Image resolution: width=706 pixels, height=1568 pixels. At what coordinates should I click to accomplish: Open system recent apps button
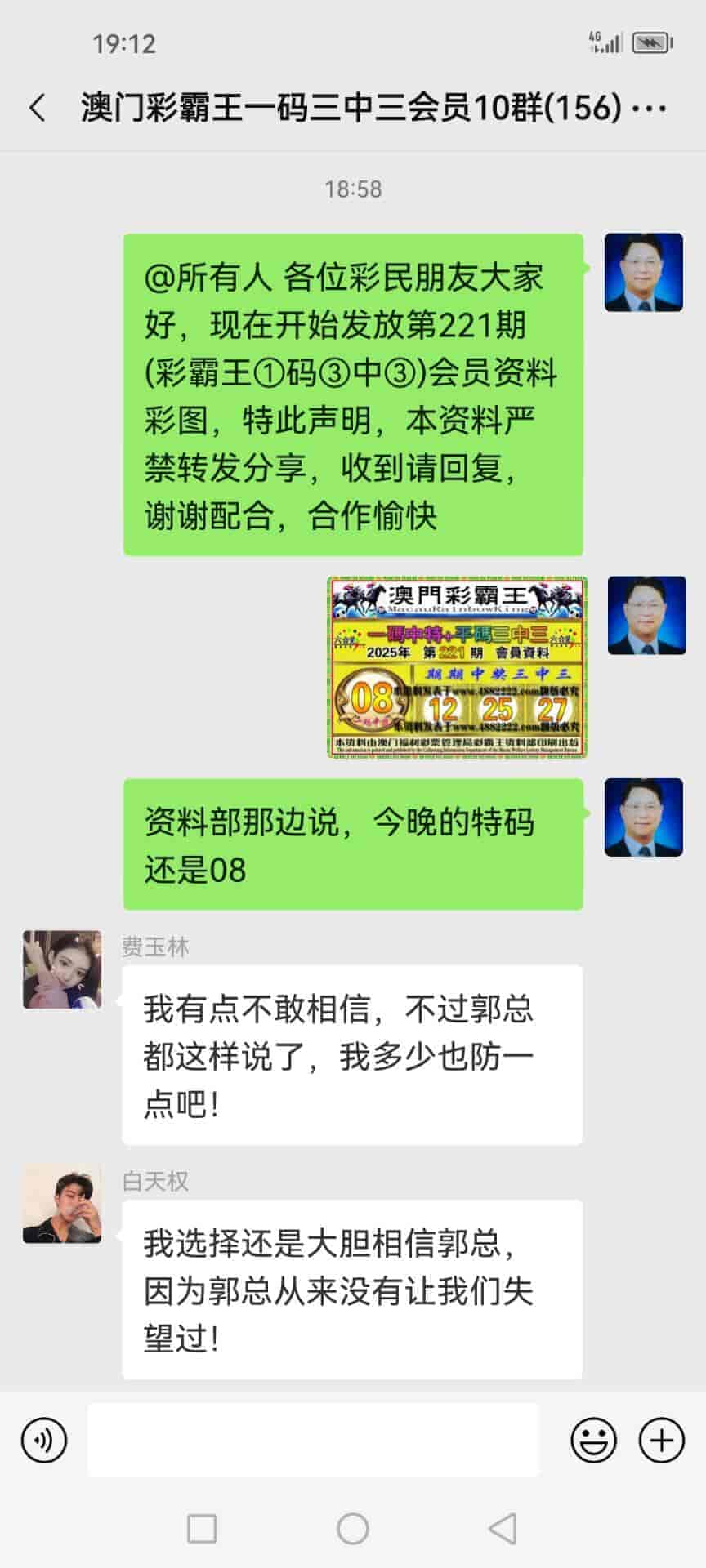point(202,1528)
